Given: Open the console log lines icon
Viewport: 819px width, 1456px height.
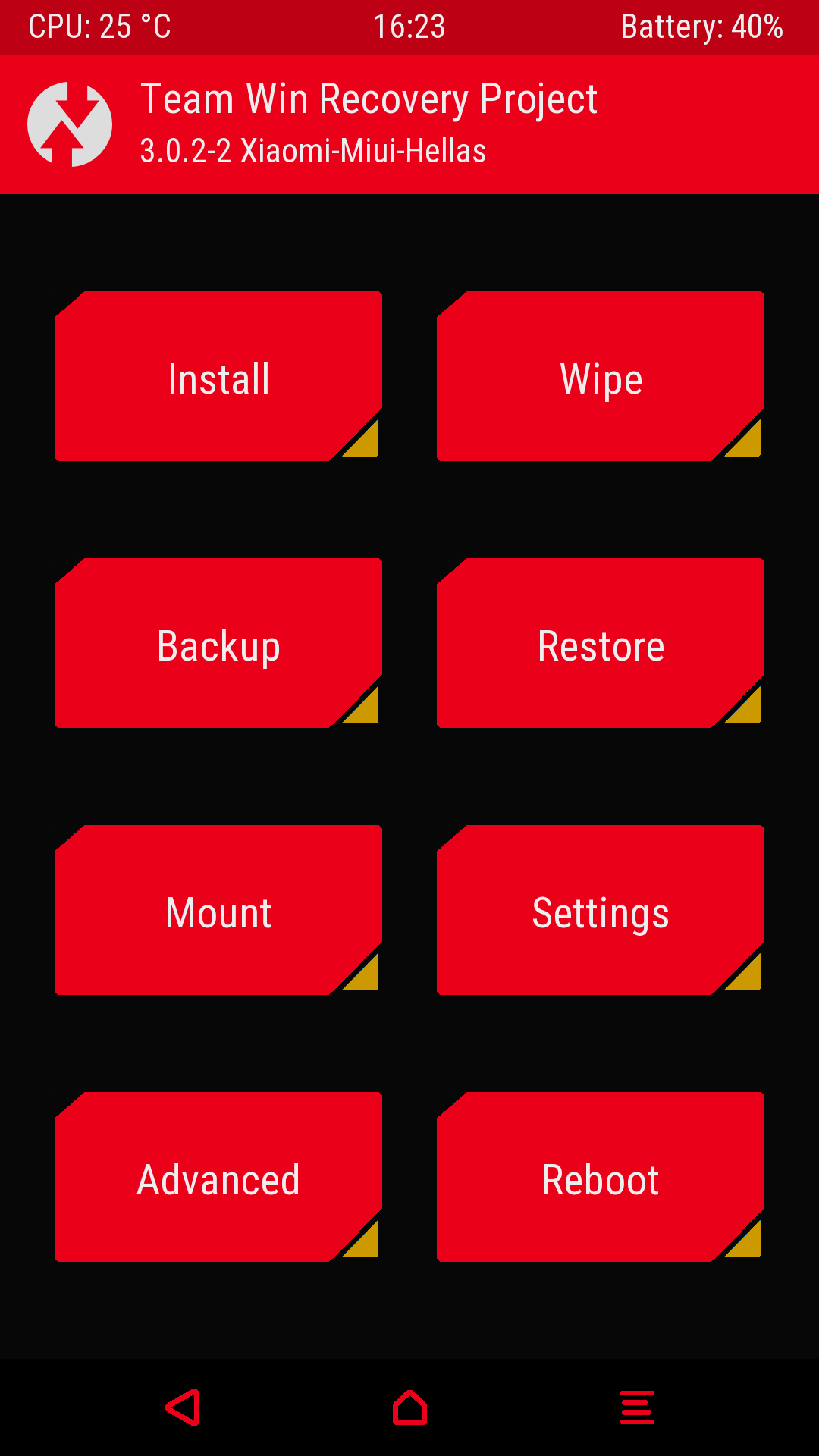Looking at the screenshot, I should coord(637,1407).
